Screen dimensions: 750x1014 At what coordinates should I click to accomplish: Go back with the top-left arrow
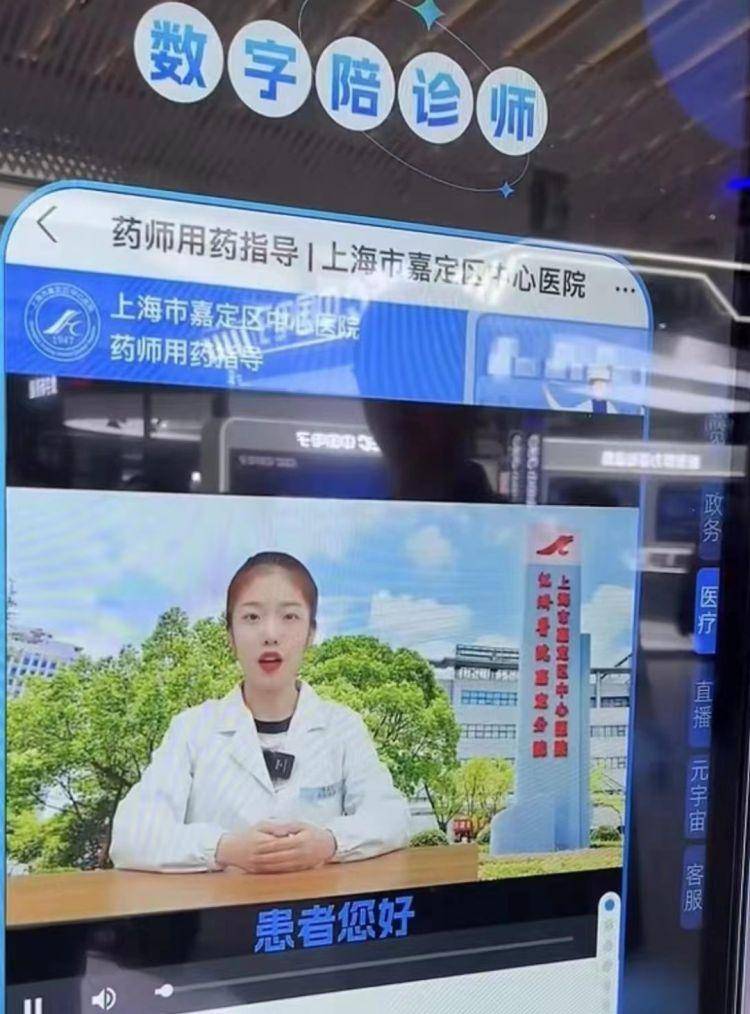coord(46,224)
